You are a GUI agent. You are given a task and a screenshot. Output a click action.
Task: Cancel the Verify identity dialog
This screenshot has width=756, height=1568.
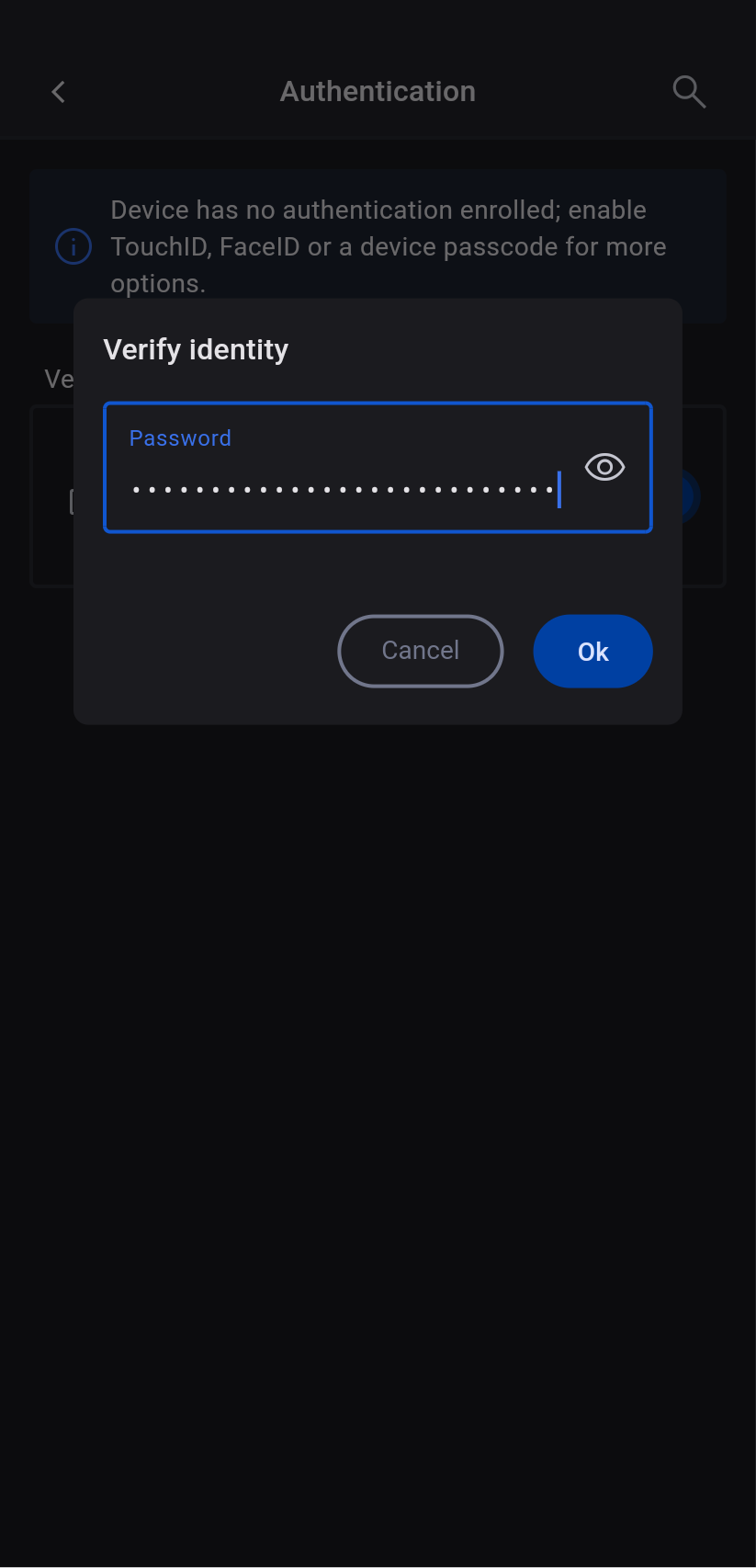[x=421, y=651]
